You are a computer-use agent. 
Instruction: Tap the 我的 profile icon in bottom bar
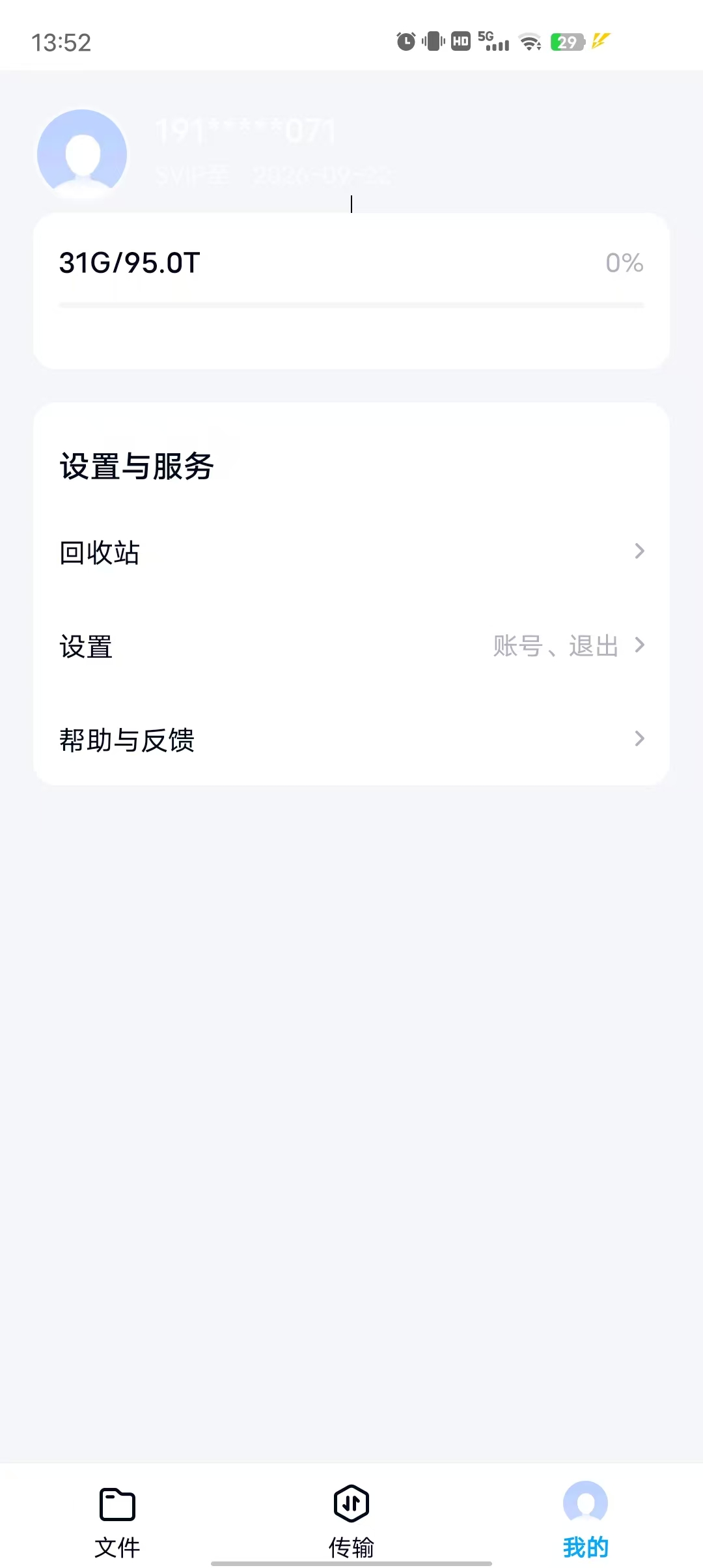point(585,1505)
